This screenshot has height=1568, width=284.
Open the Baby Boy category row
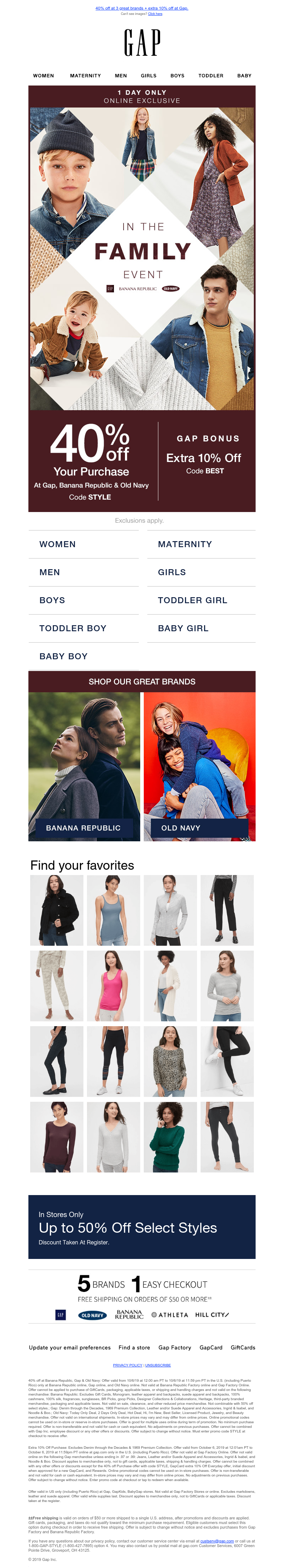(64, 656)
